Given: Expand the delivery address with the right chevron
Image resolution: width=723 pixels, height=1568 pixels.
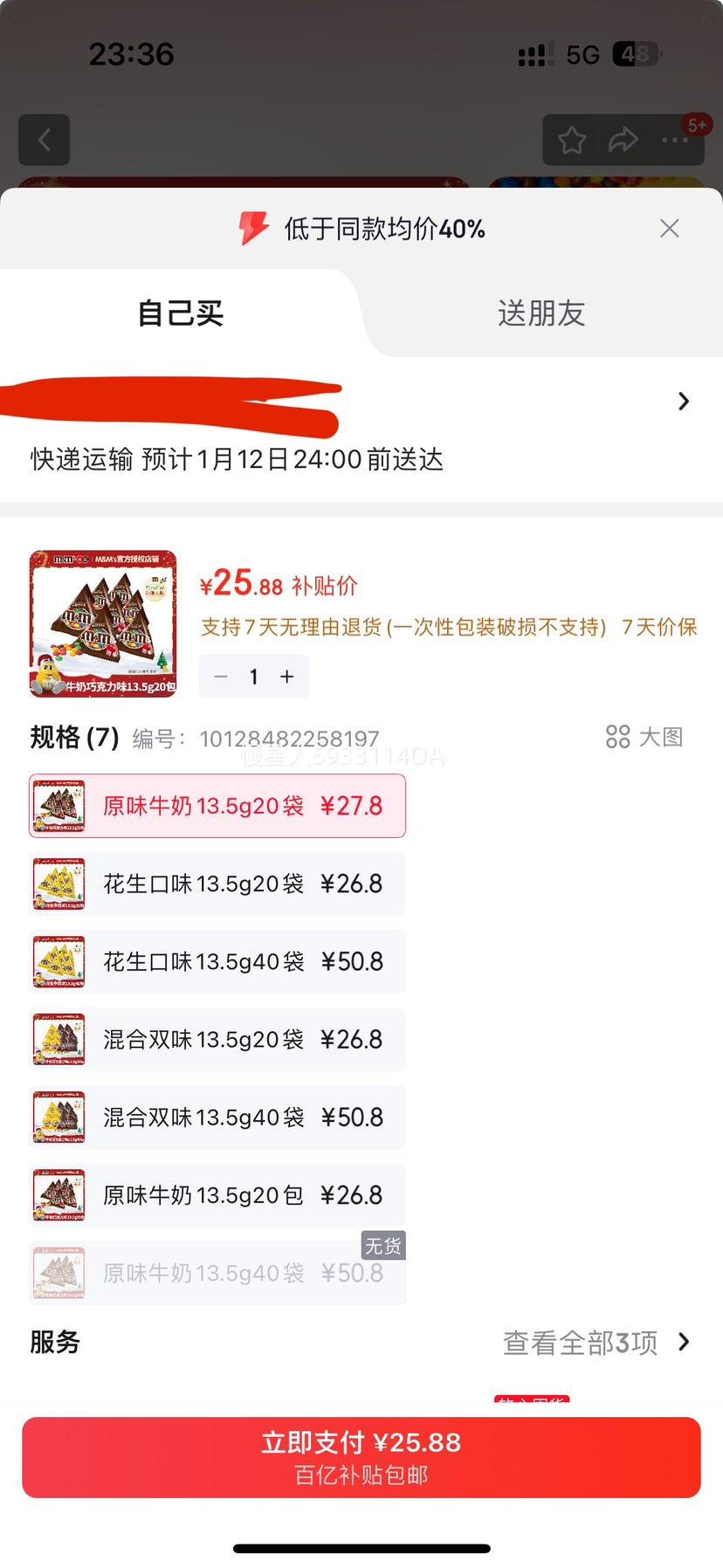Looking at the screenshot, I should [x=684, y=401].
